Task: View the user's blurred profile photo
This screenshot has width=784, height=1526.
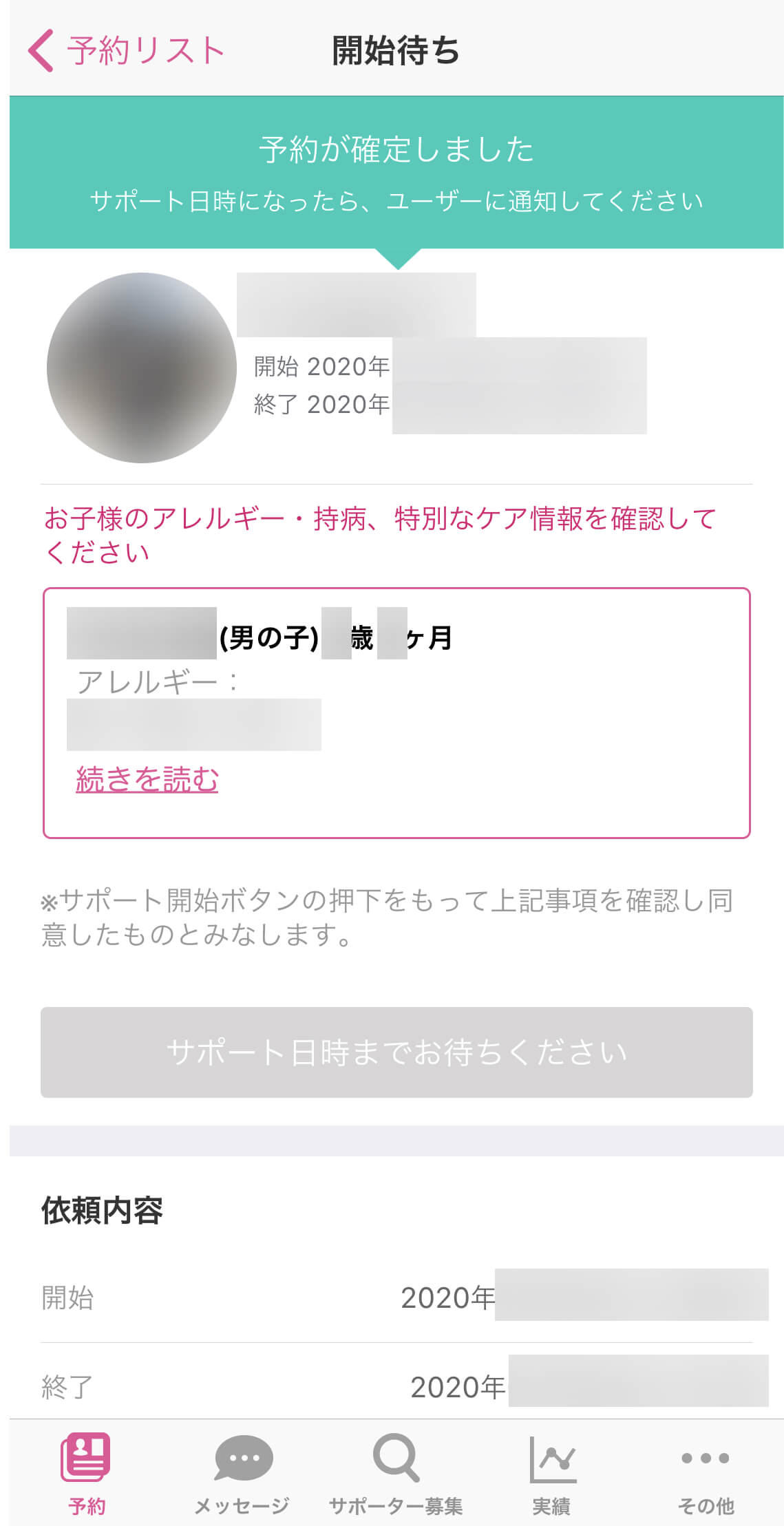Action: coord(142,368)
